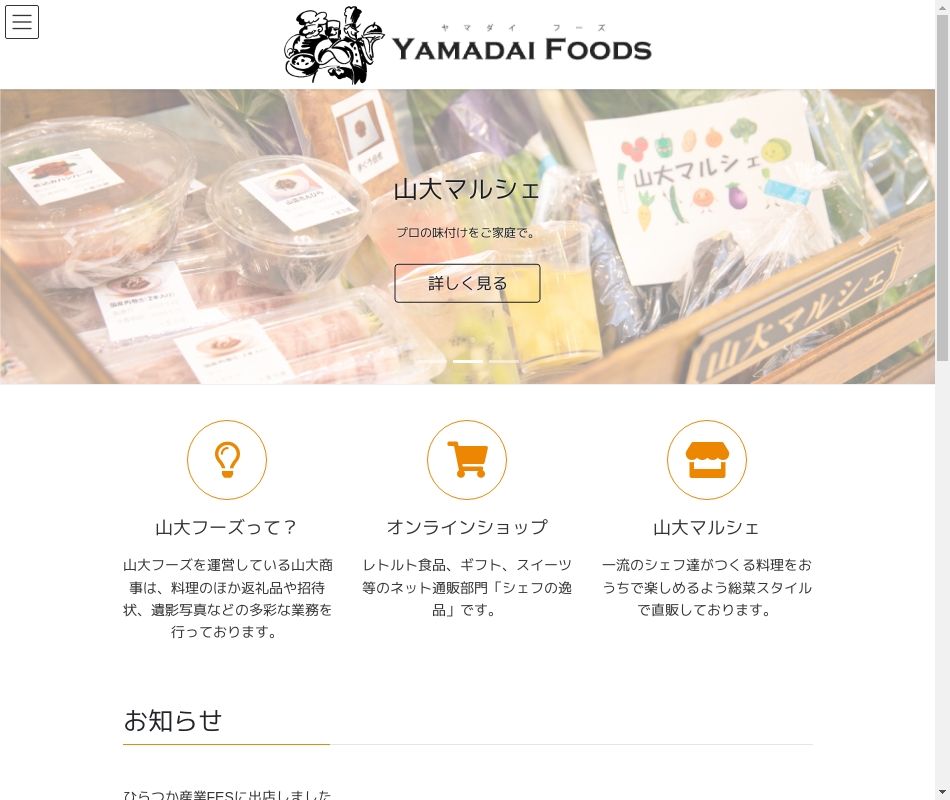Select the first carousel slide indicator
950x800 pixels.
coord(431,361)
